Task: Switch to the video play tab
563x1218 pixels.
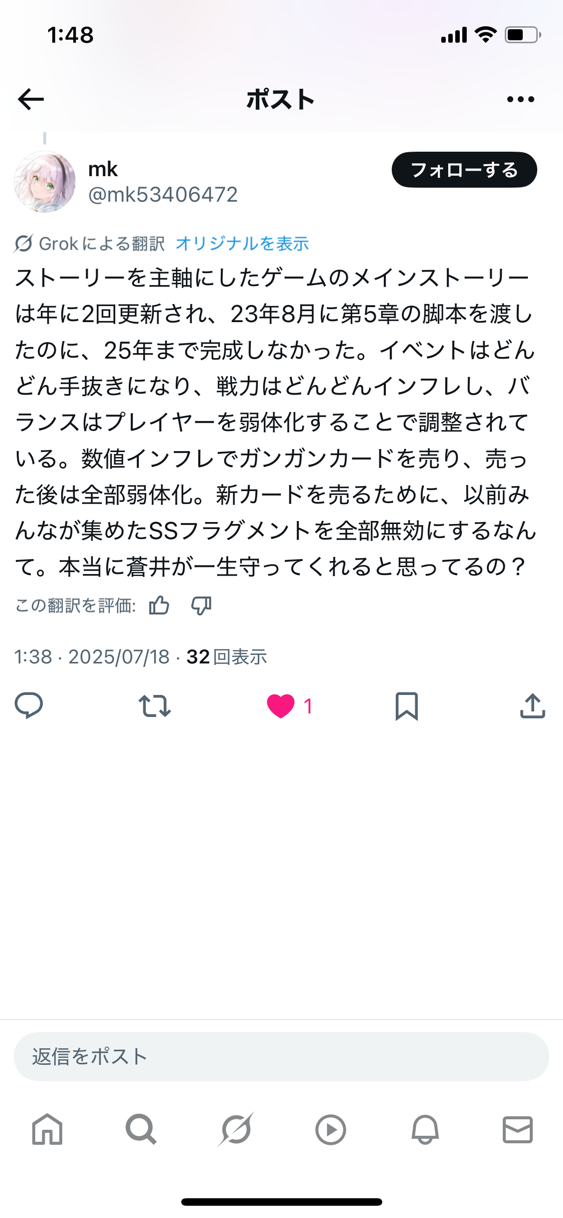Action: click(330, 1129)
